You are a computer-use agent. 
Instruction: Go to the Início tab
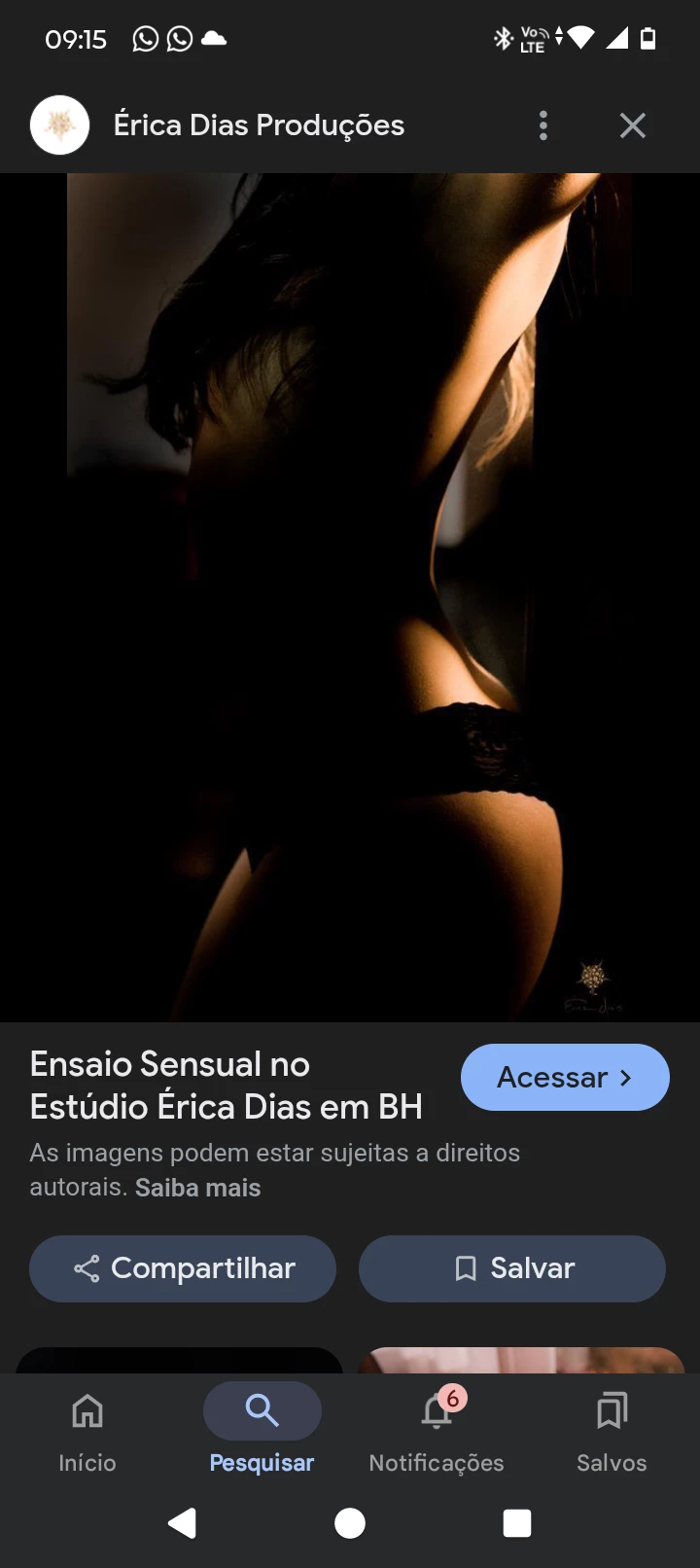[x=87, y=1429]
